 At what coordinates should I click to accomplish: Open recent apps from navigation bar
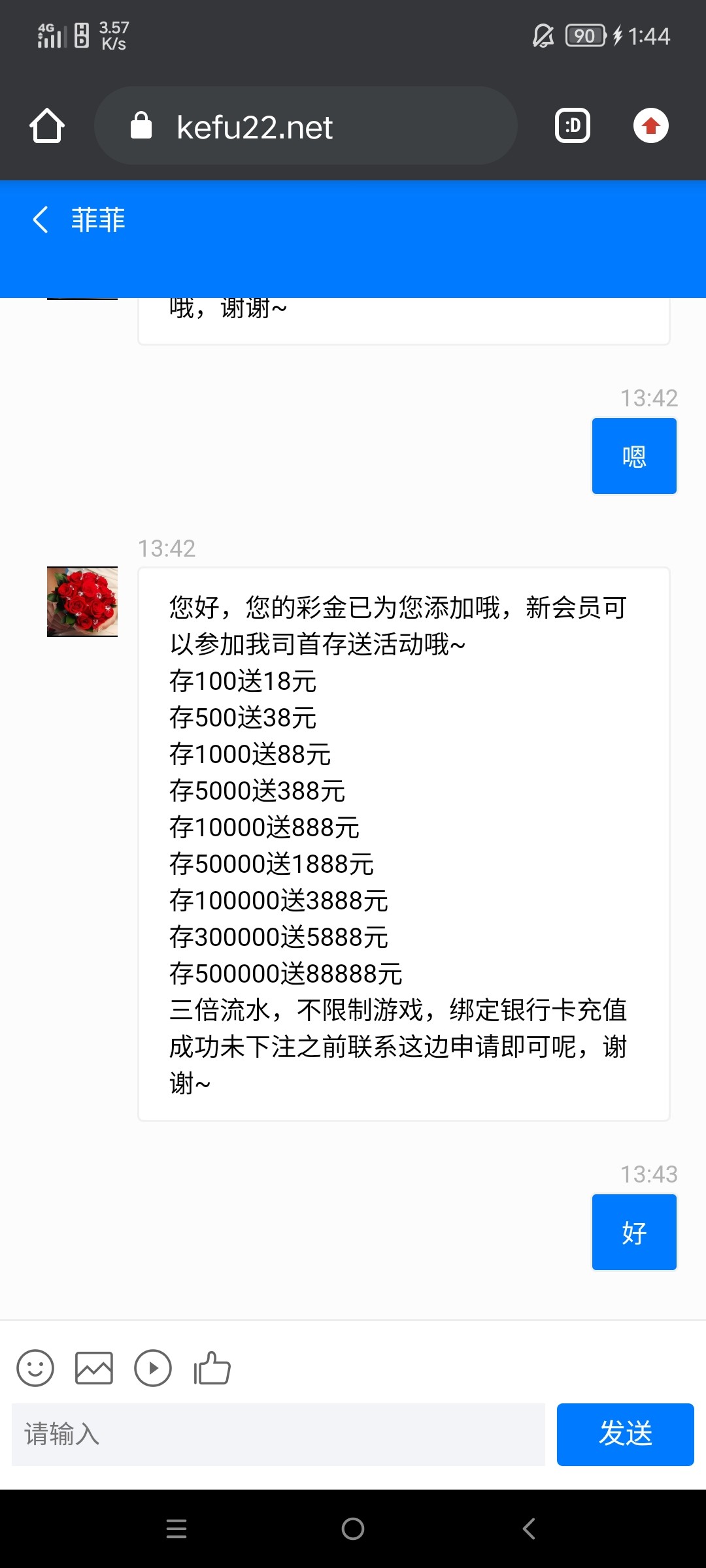[x=176, y=1529]
